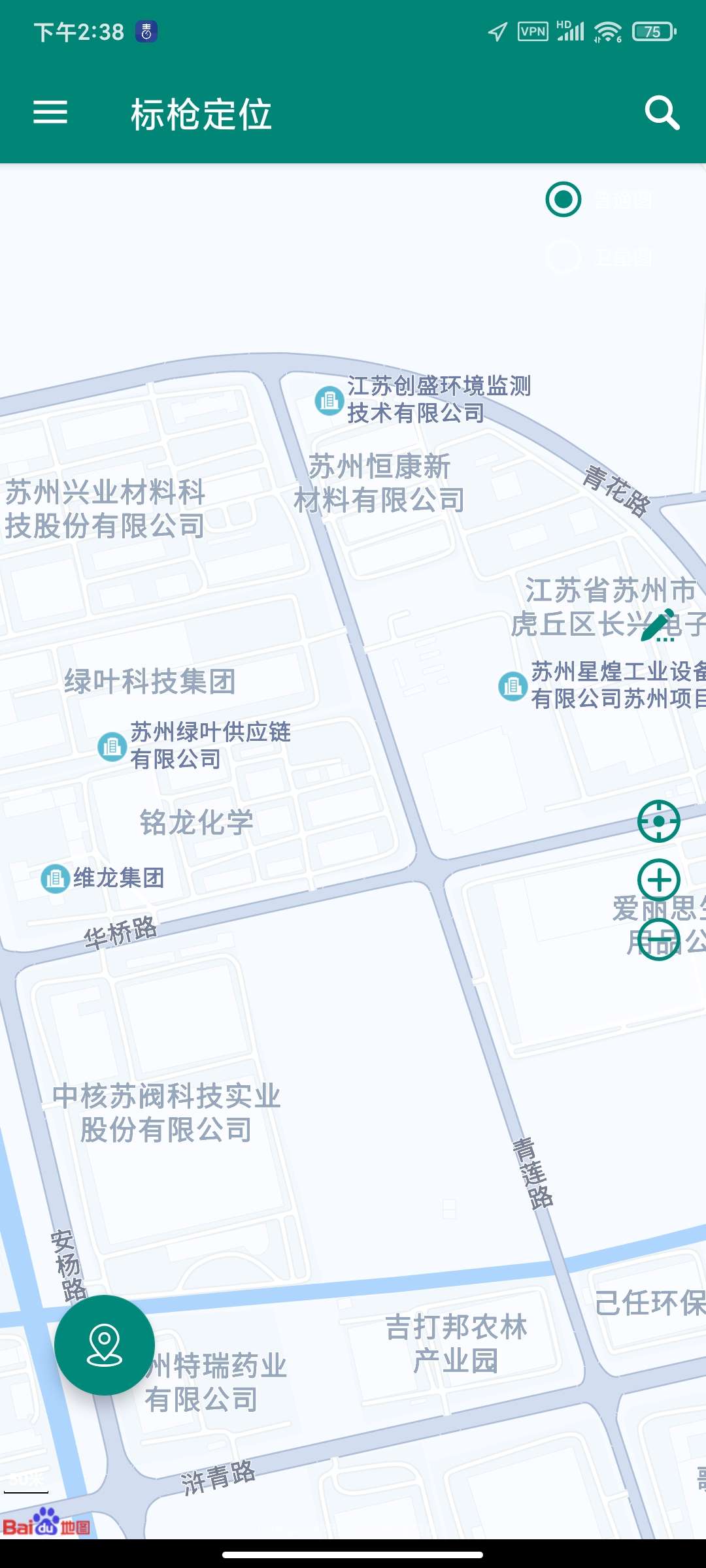Viewport: 706px width, 1568px height.
Task: Tap the floating location pin button
Action: 105,1345
